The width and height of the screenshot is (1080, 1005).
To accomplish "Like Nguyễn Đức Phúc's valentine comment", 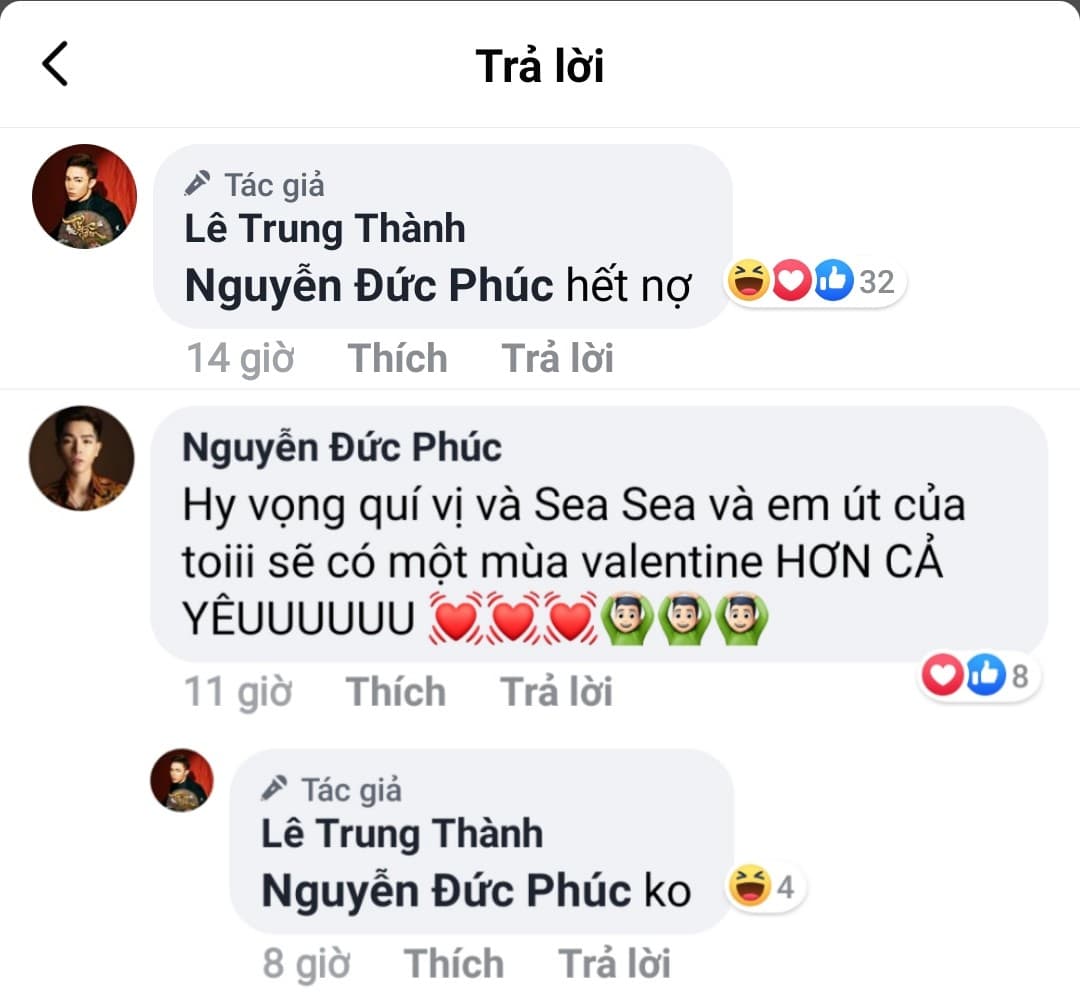I will (395, 691).
